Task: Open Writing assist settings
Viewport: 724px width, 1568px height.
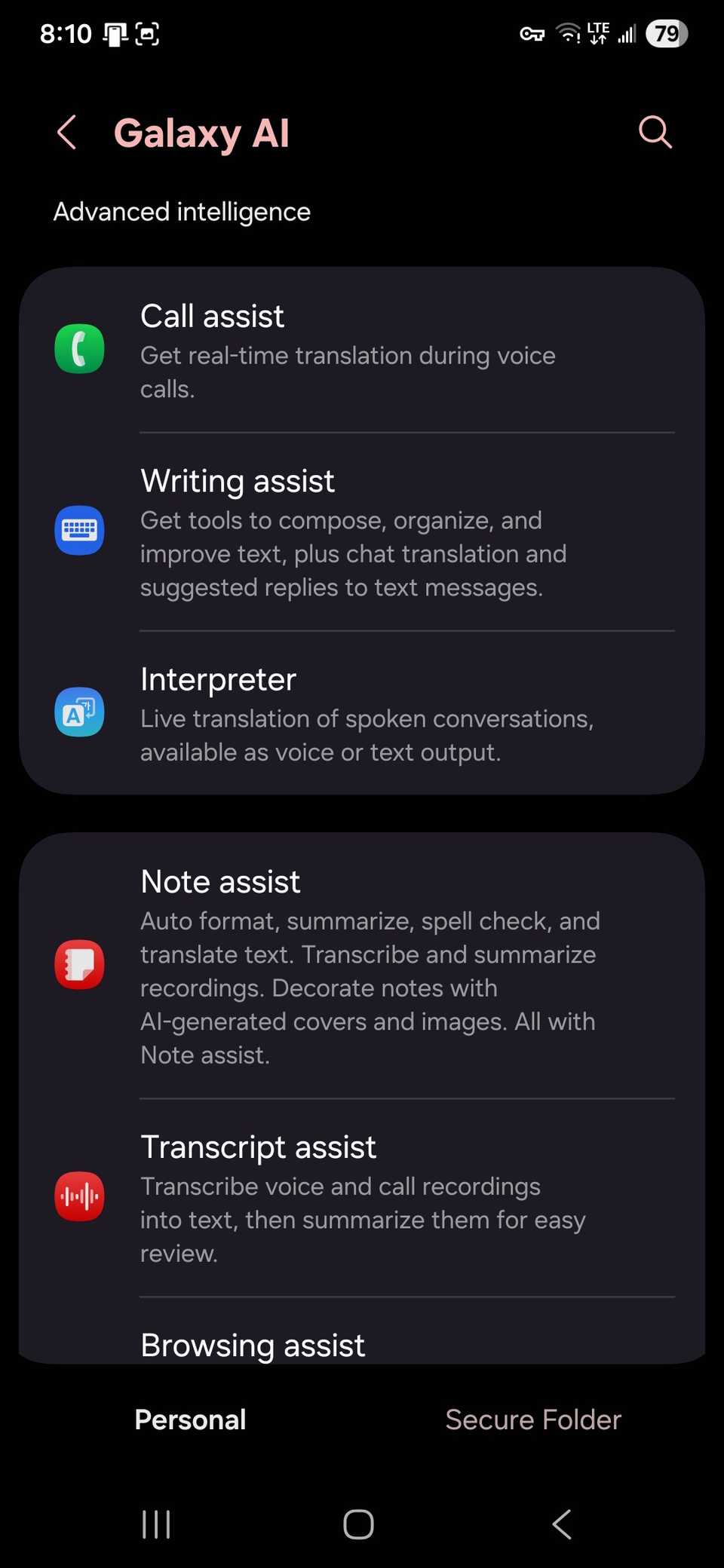Action: coord(362,532)
